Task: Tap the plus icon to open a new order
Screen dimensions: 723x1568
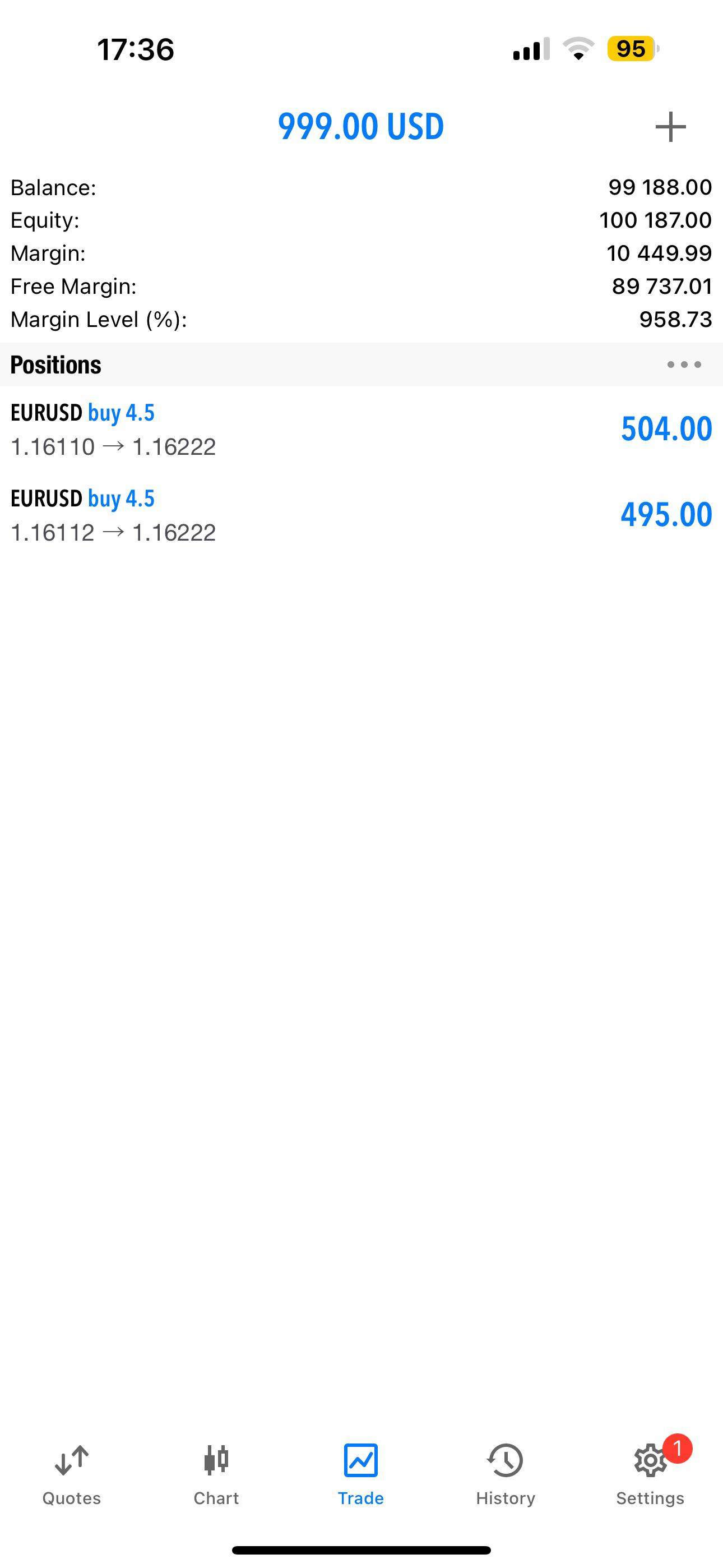Action: pos(670,126)
